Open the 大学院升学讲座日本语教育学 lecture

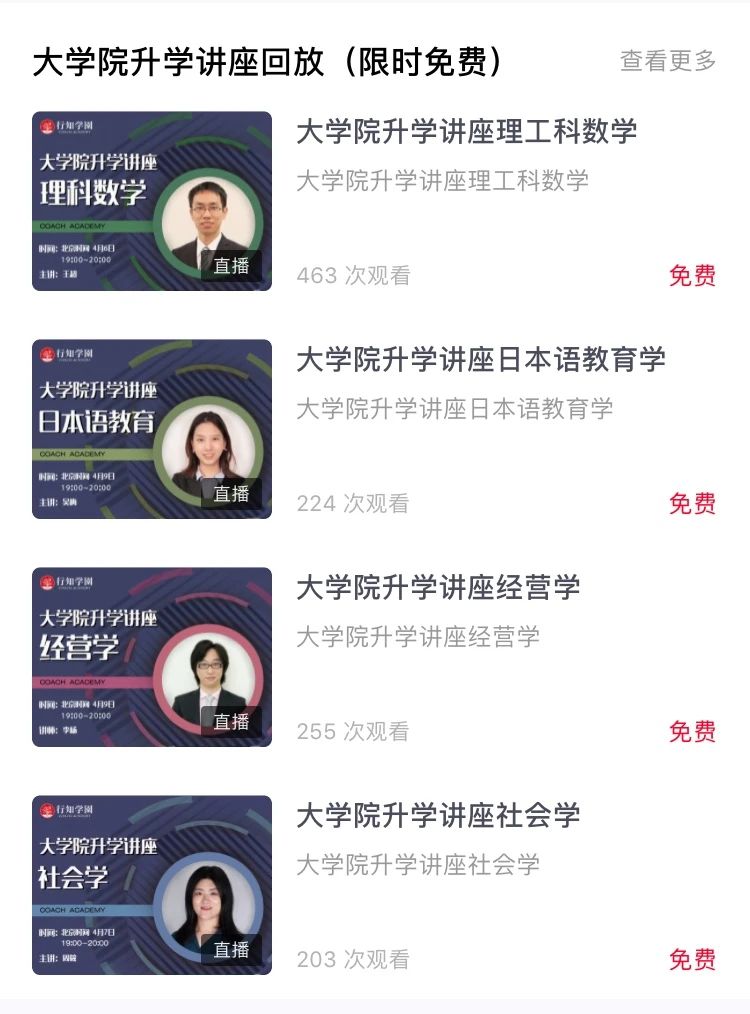(480, 360)
